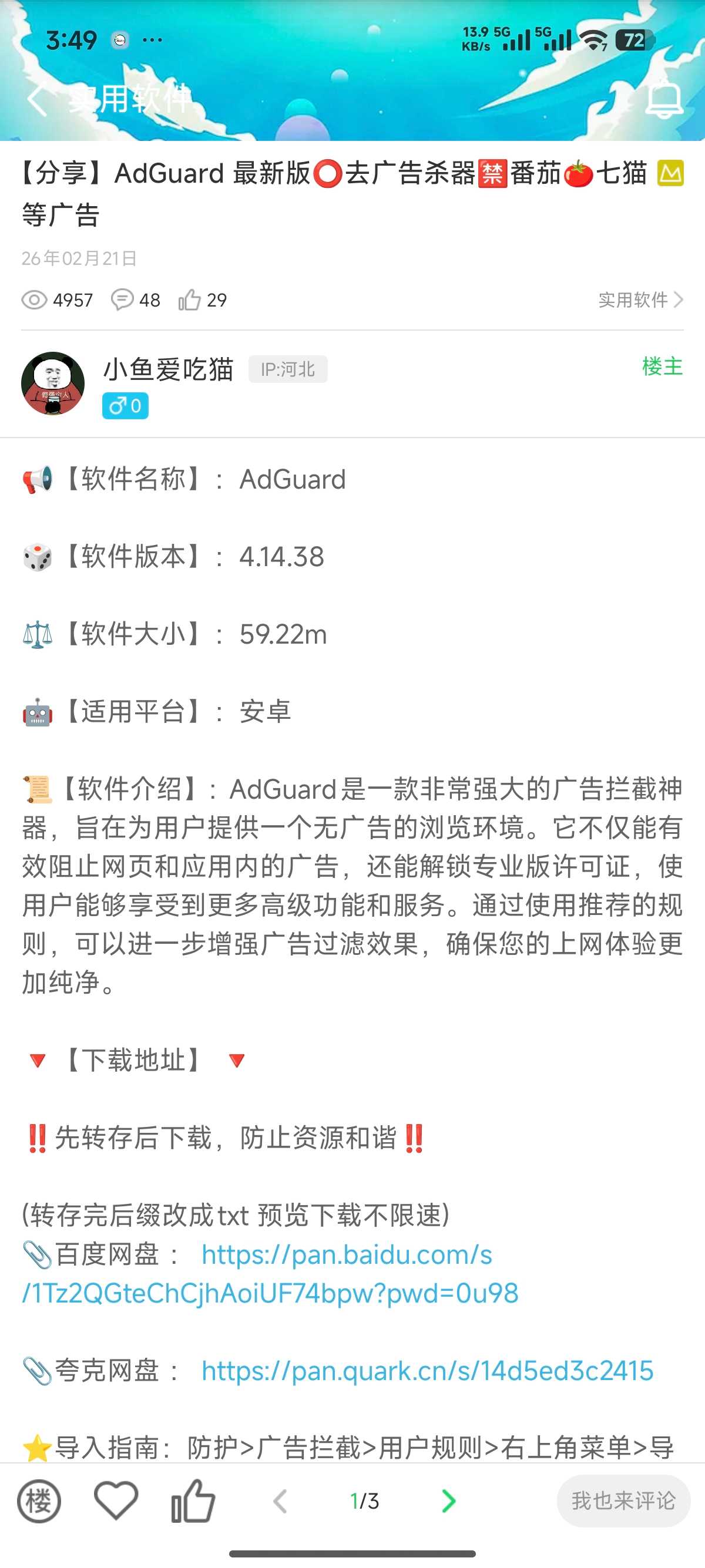
Task: Like this post with thumbs up
Action: 193,1501
